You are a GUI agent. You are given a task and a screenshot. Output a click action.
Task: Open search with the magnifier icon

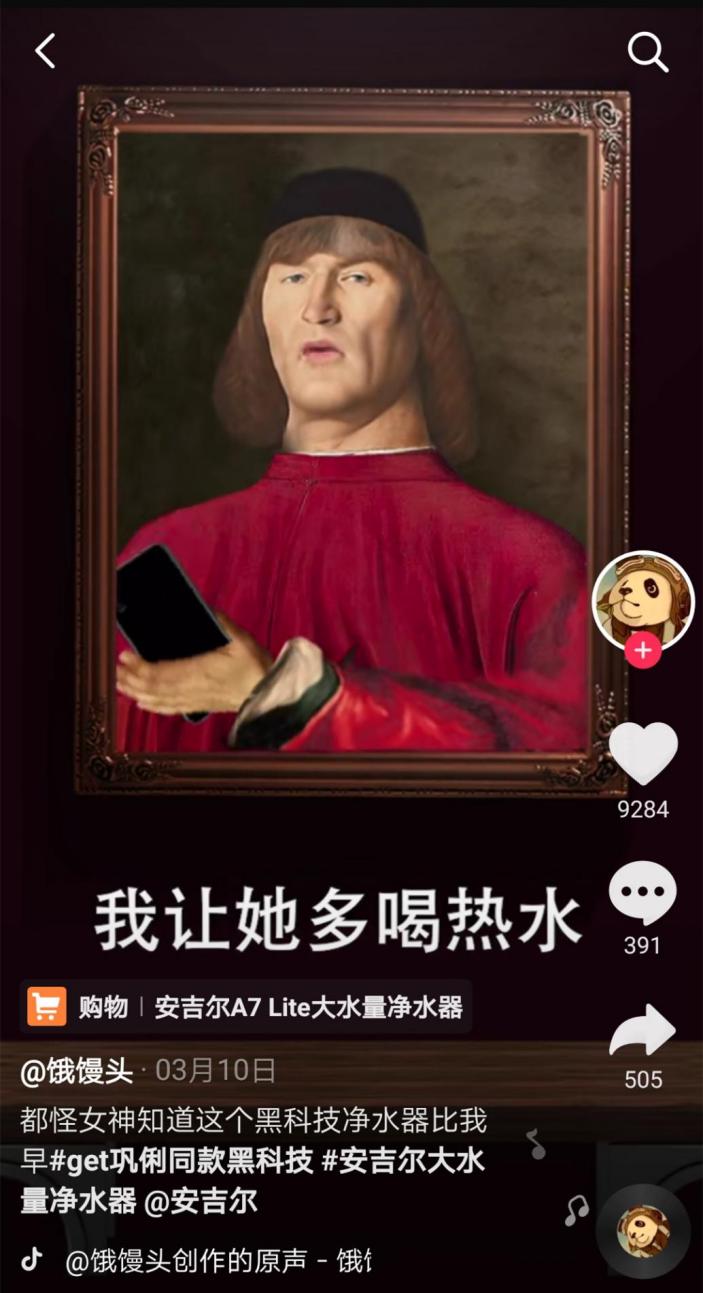(647, 51)
